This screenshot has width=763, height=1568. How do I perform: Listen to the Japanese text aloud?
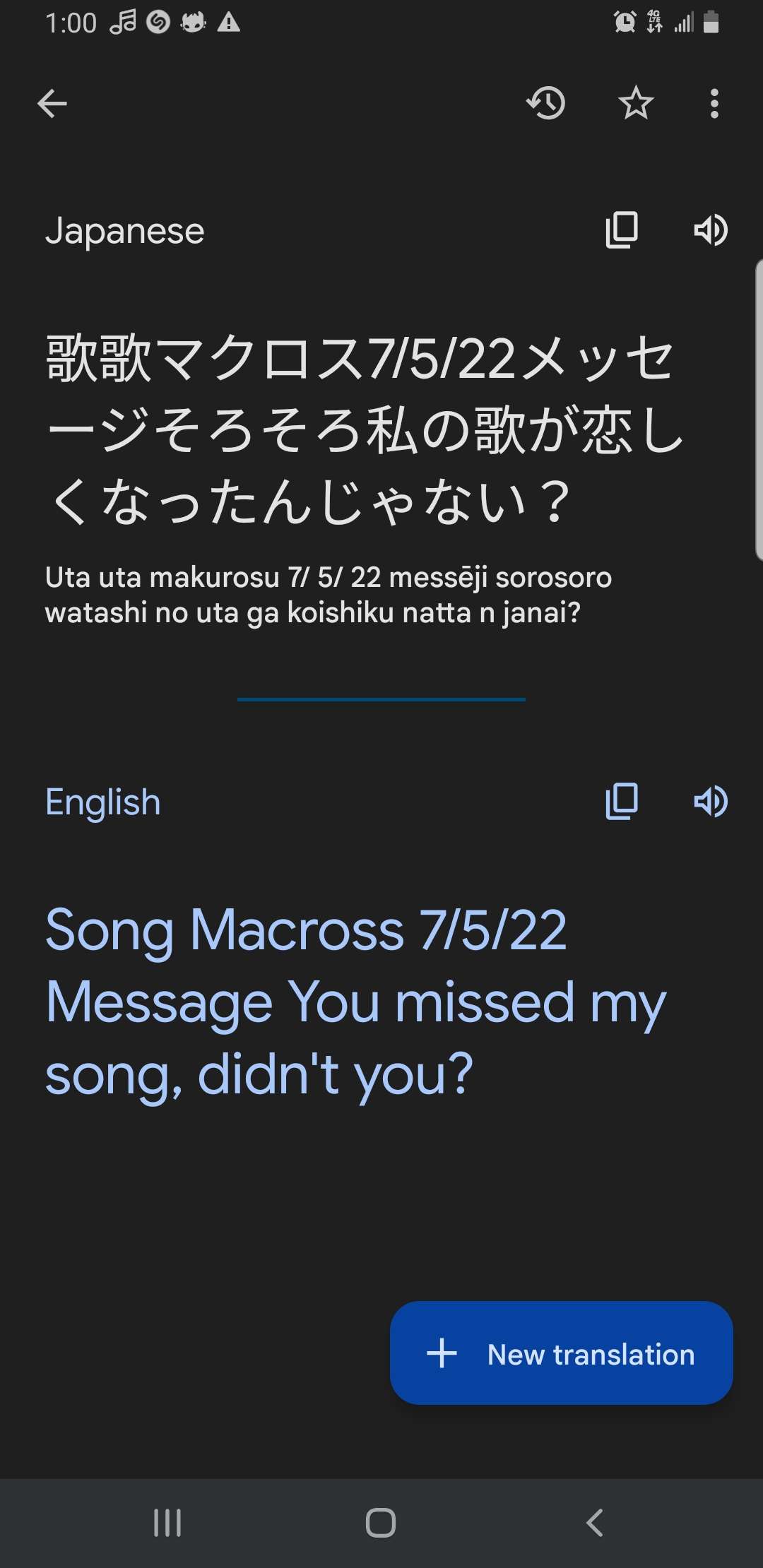pyautogui.click(x=710, y=230)
